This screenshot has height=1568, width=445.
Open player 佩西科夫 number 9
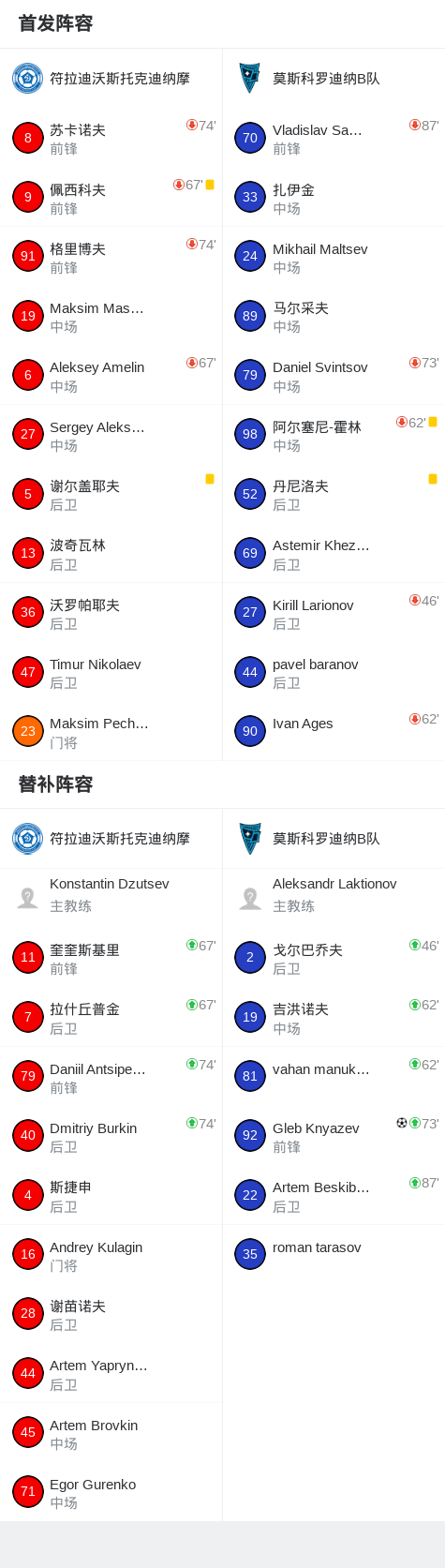coord(111,197)
